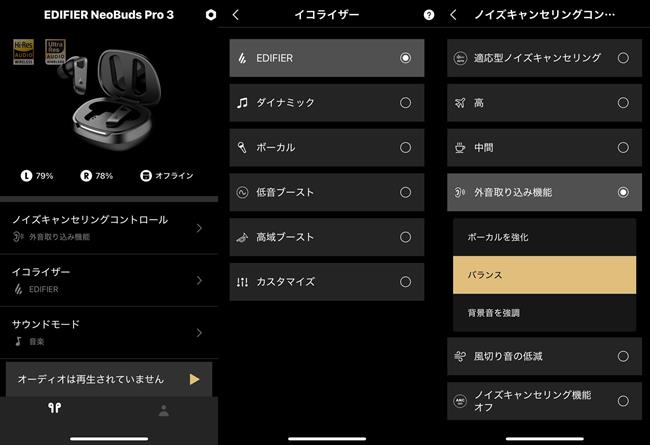
Task: Go back from the イコライザー screen
Action: [x=235, y=15]
